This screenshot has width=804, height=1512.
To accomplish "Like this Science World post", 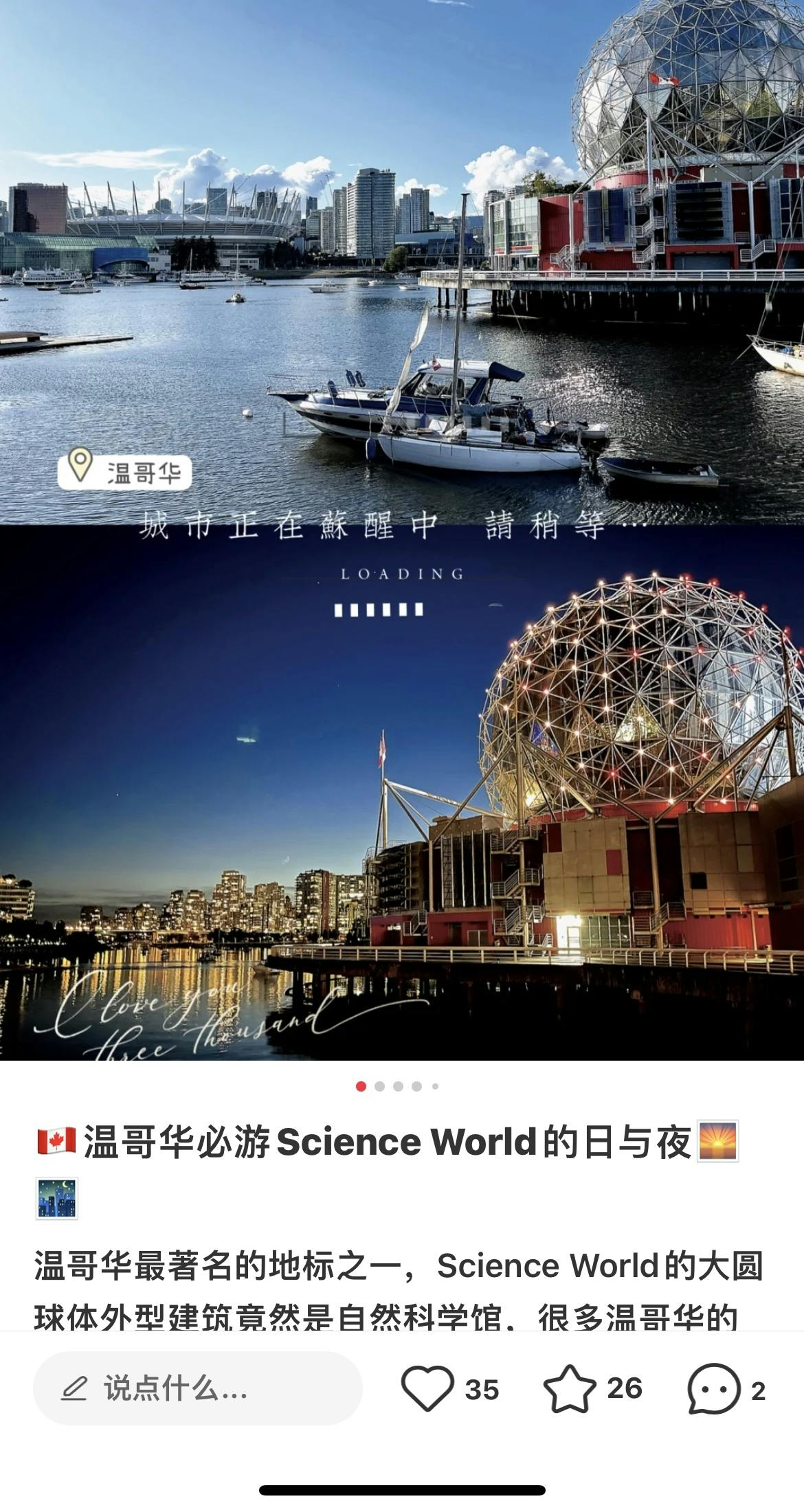I will point(427,1388).
